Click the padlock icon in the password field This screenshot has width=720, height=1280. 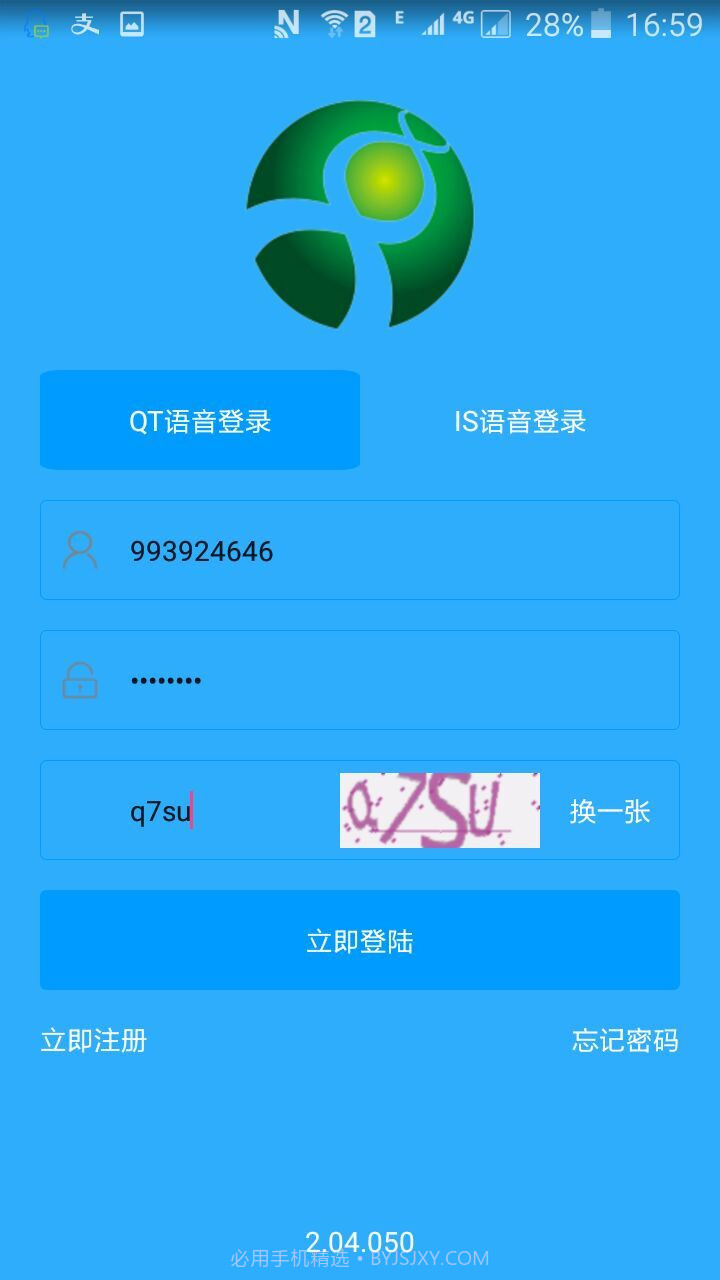point(80,680)
